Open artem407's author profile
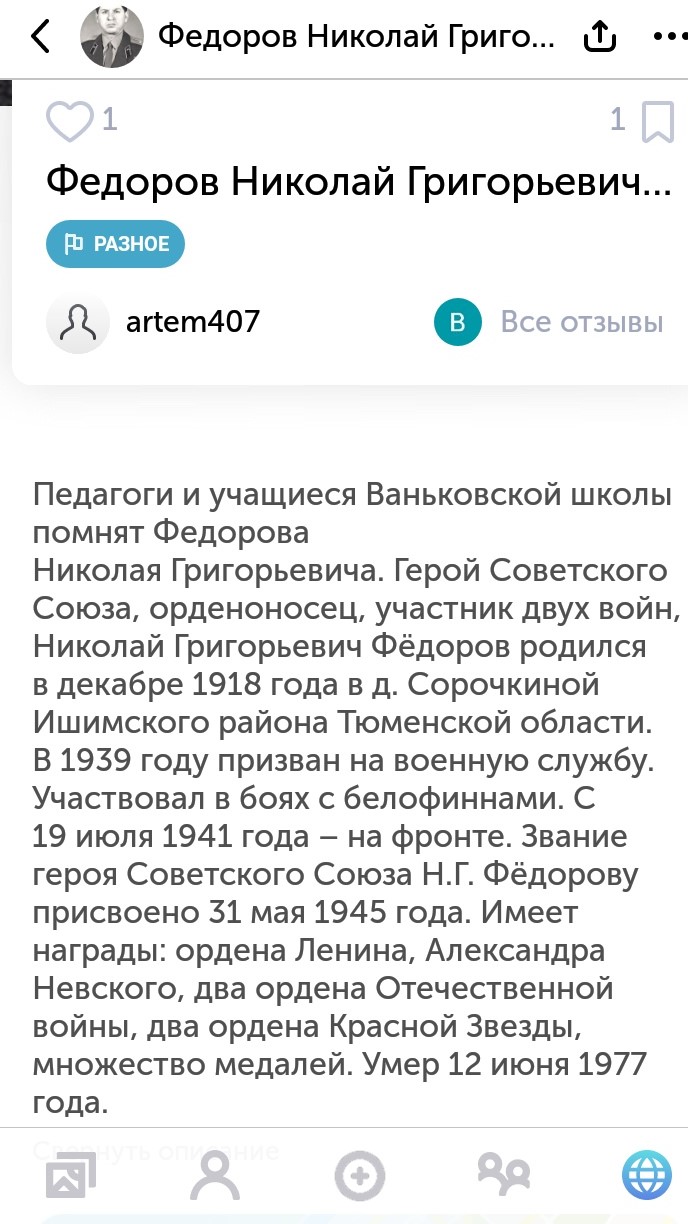The width and height of the screenshot is (688, 1224). (x=192, y=321)
